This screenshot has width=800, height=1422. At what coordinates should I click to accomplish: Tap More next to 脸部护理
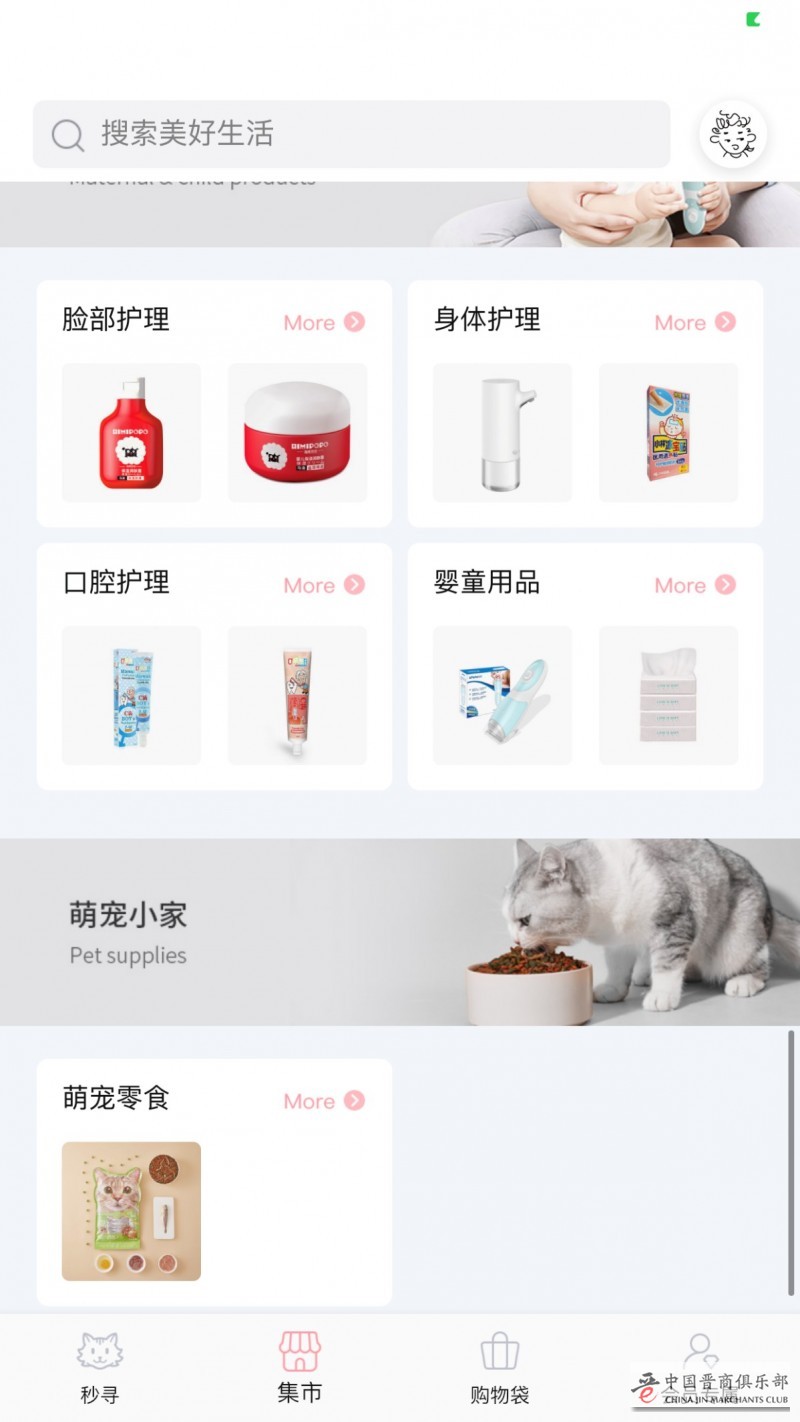[324, 322]
